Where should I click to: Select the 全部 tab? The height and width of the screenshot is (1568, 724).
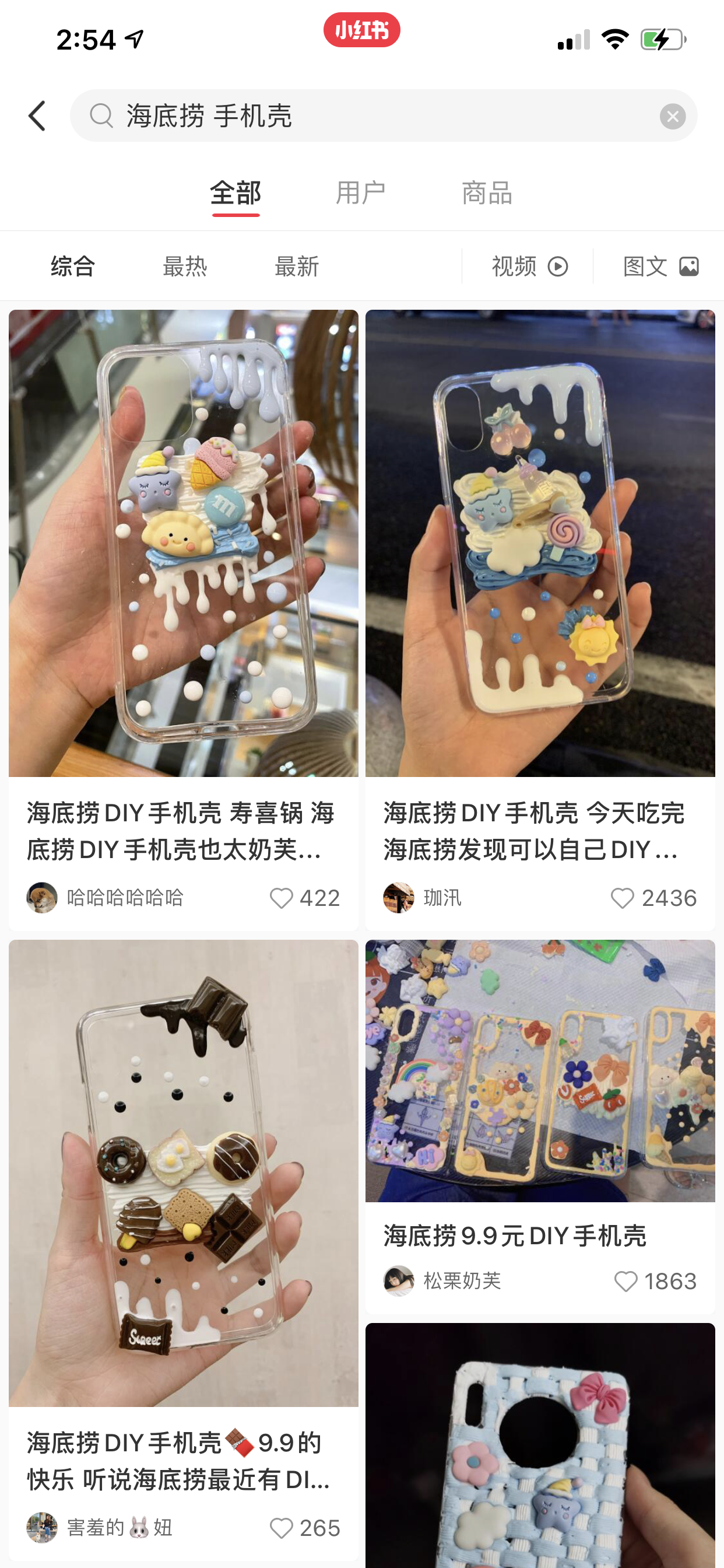pos(236,193)
